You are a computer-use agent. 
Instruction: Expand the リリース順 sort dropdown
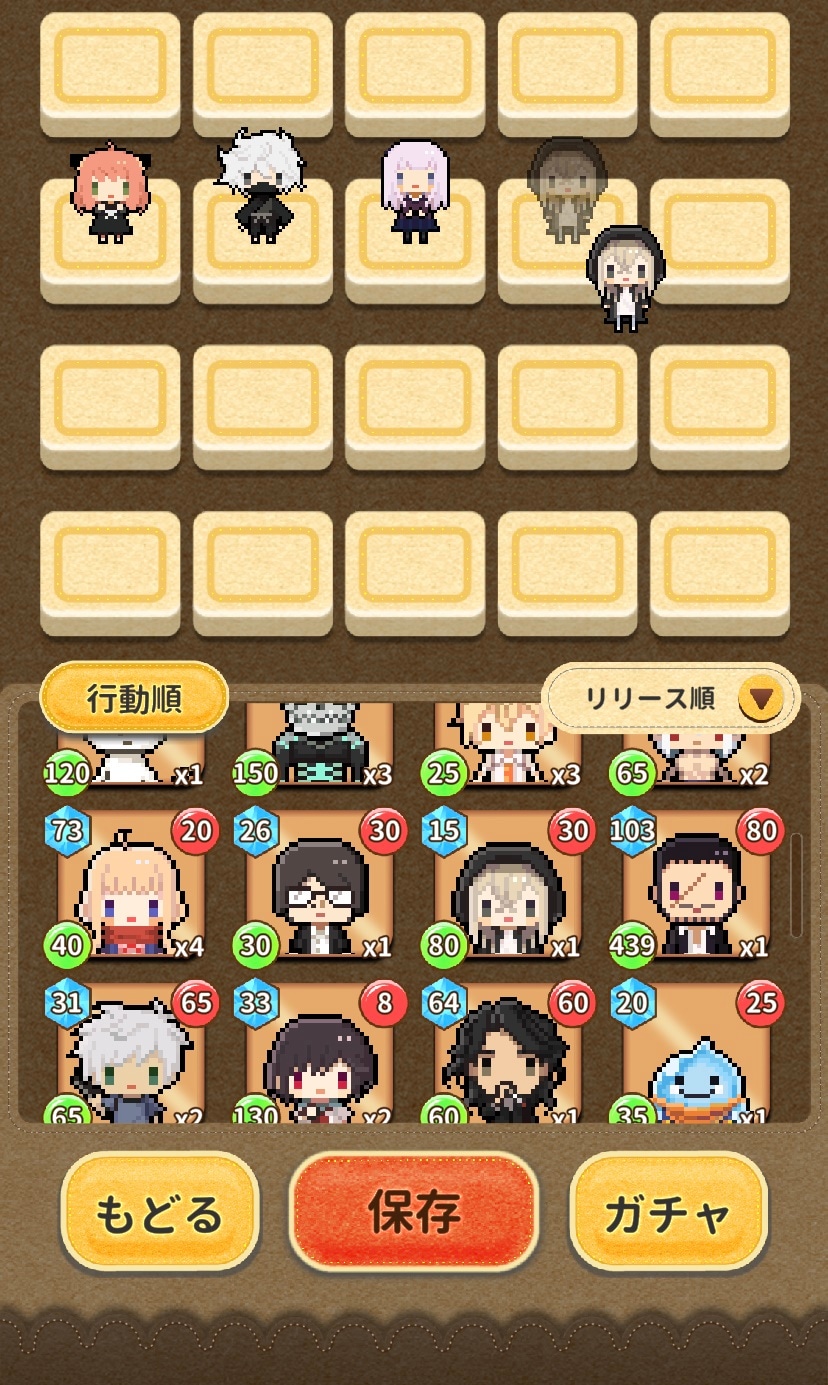point(672,698)
